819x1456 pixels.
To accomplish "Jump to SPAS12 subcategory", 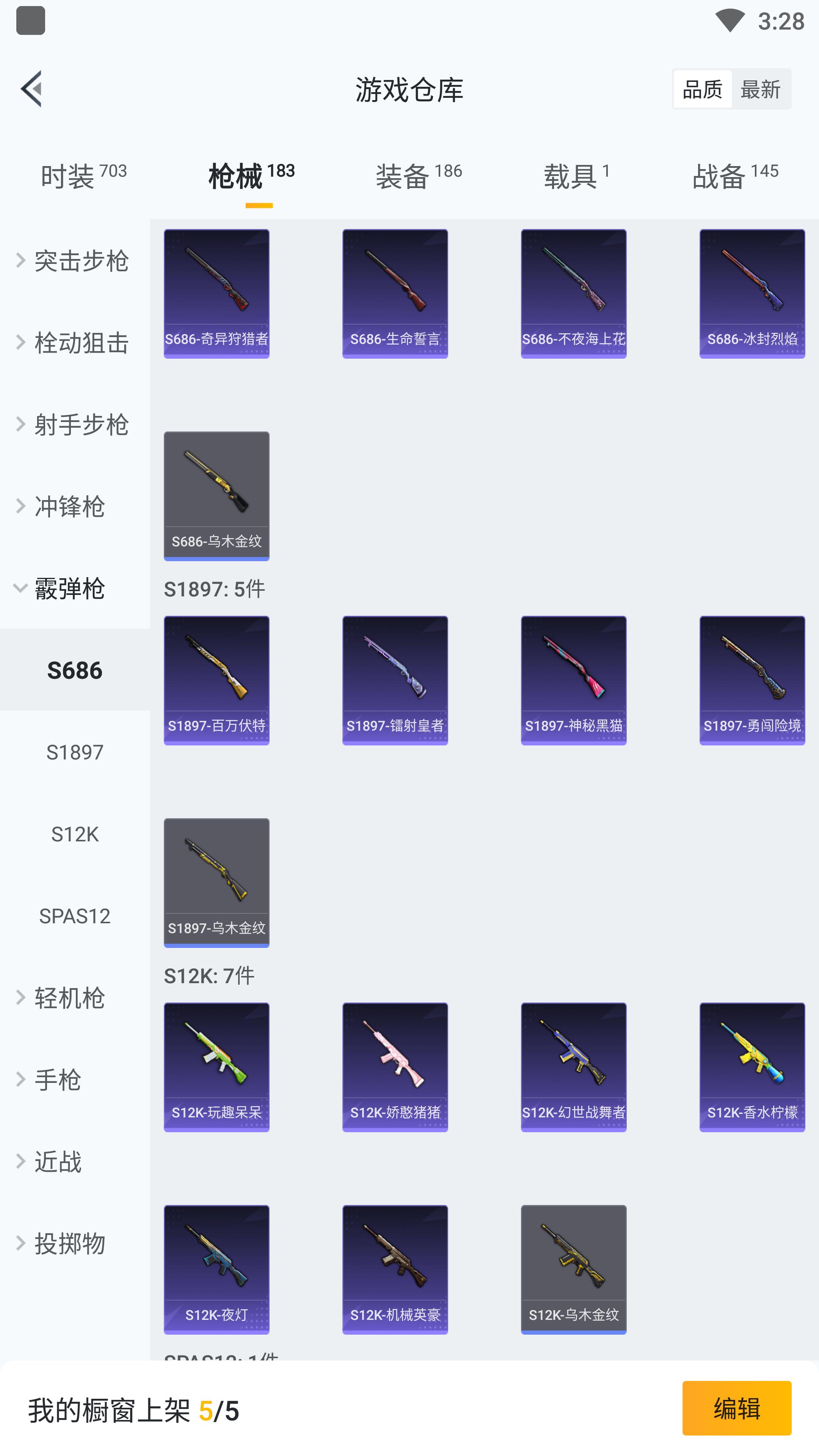I will (75, 916).
